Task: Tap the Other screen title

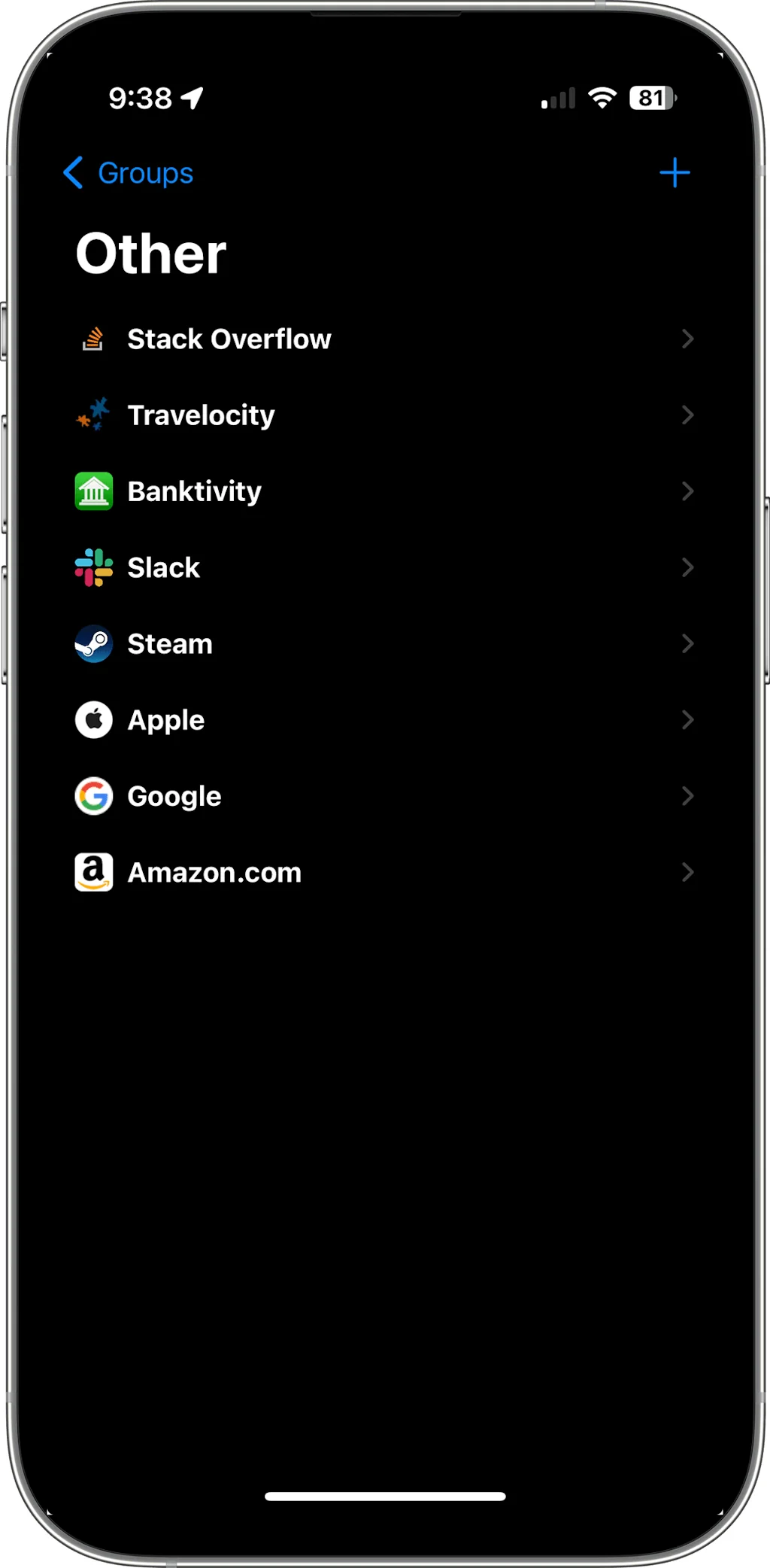Action: (x=150, y=253)
